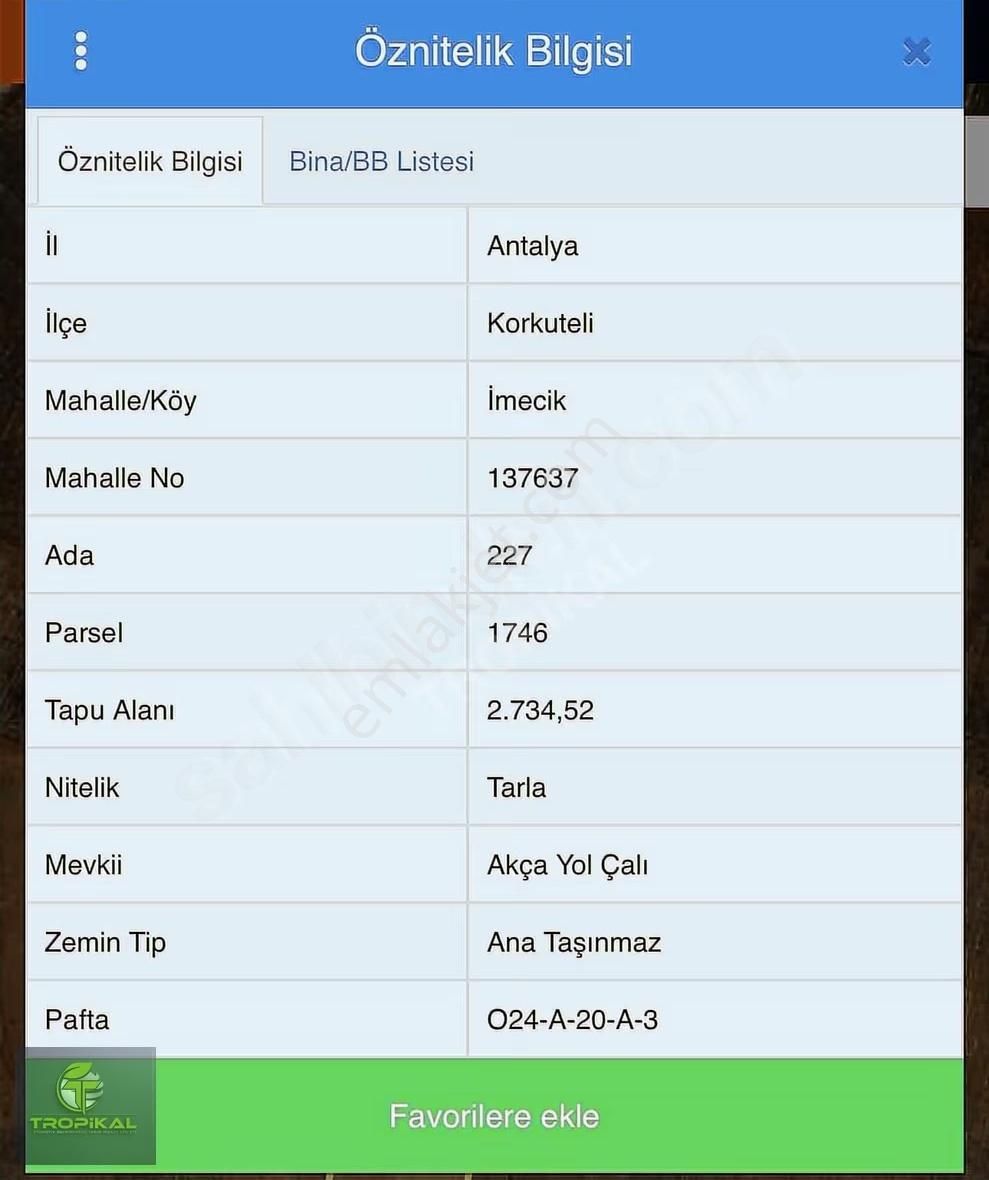Image resolution: width=989 pixels, height=1180 pixels.
Task: Click the İl row label
Action: click(51, 246)
